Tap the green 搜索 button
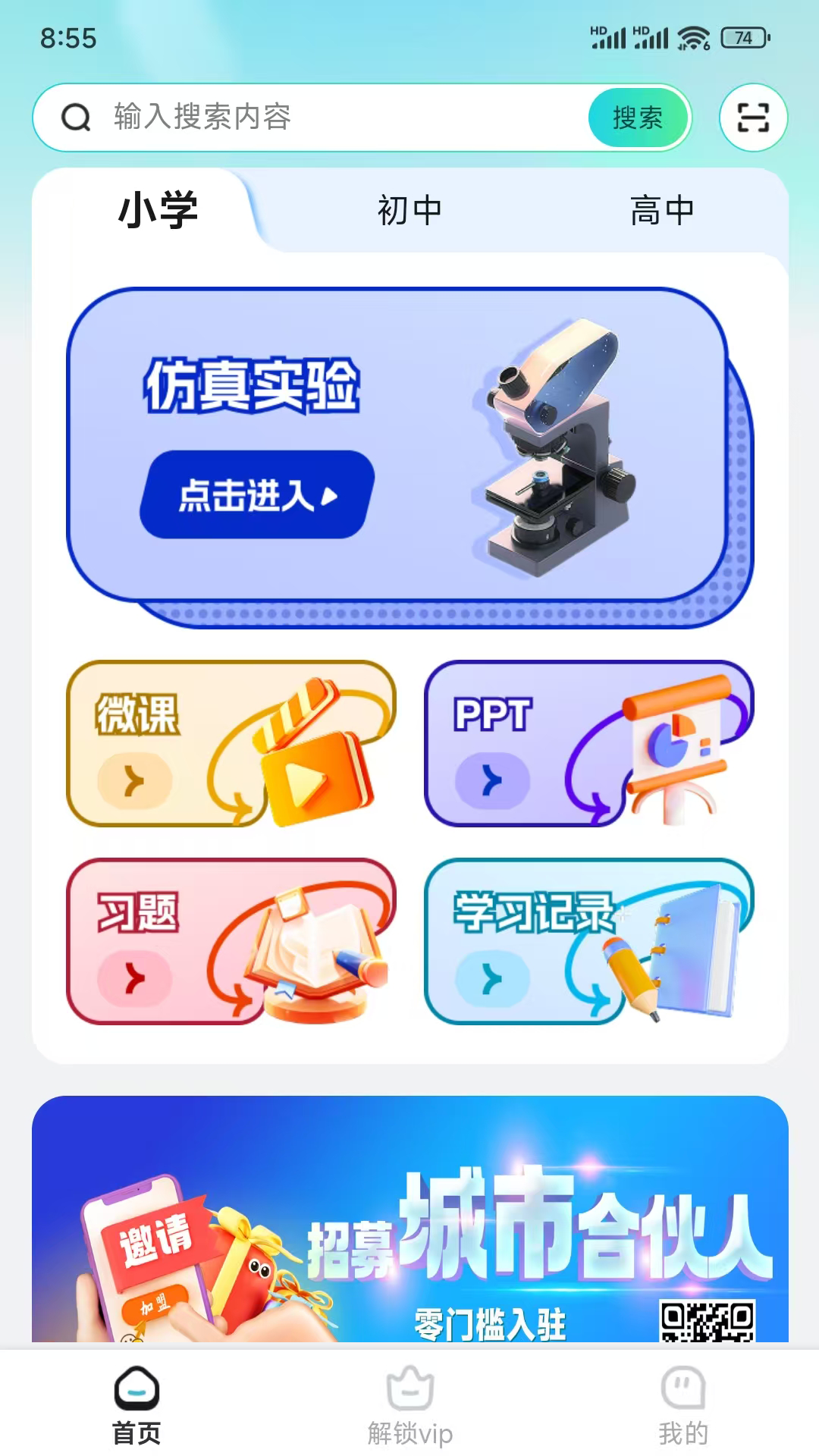Image resolution: width=819 pixels, height=1456 pixels. (638, 118)
